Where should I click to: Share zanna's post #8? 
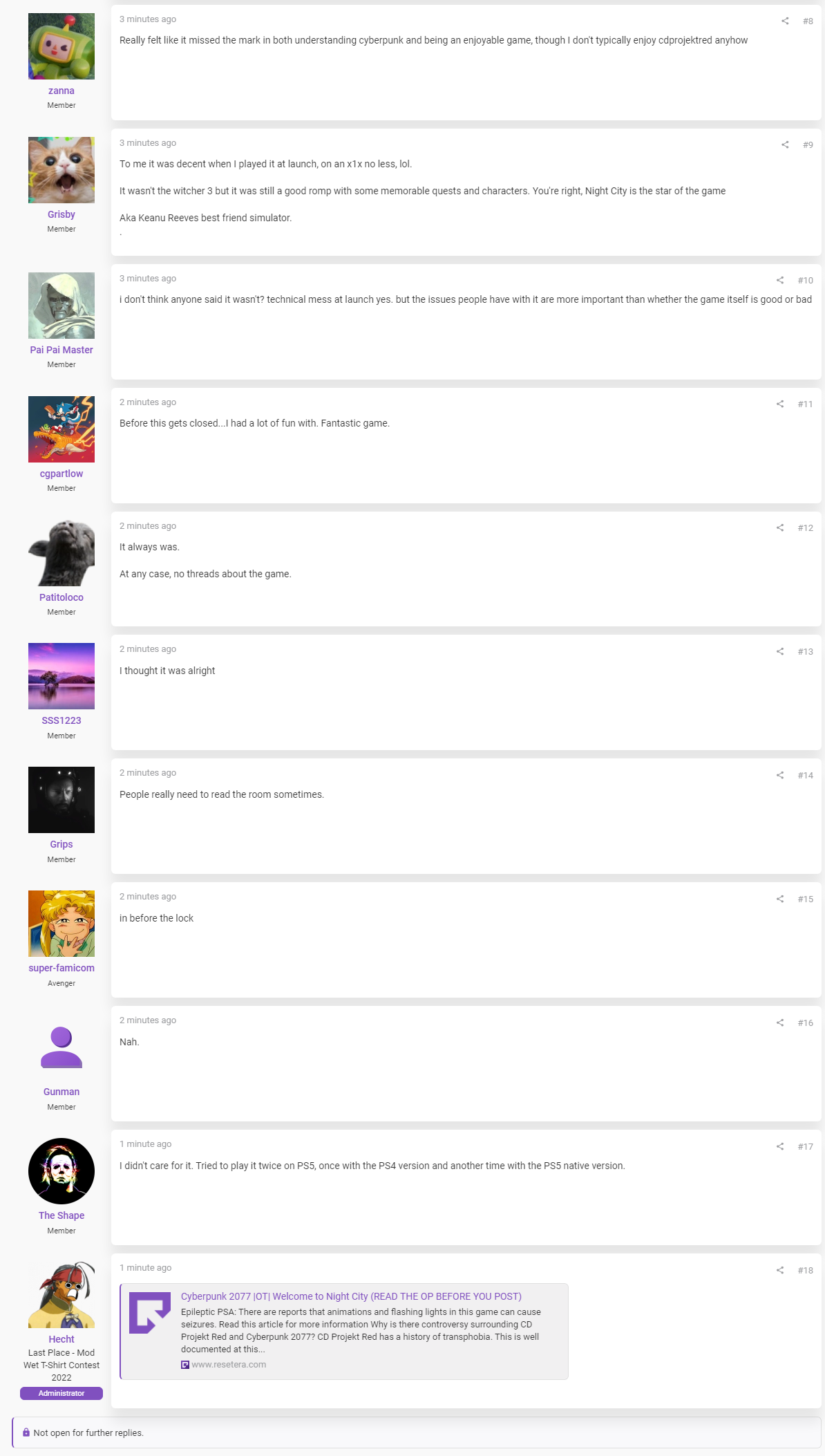(785, 21)
